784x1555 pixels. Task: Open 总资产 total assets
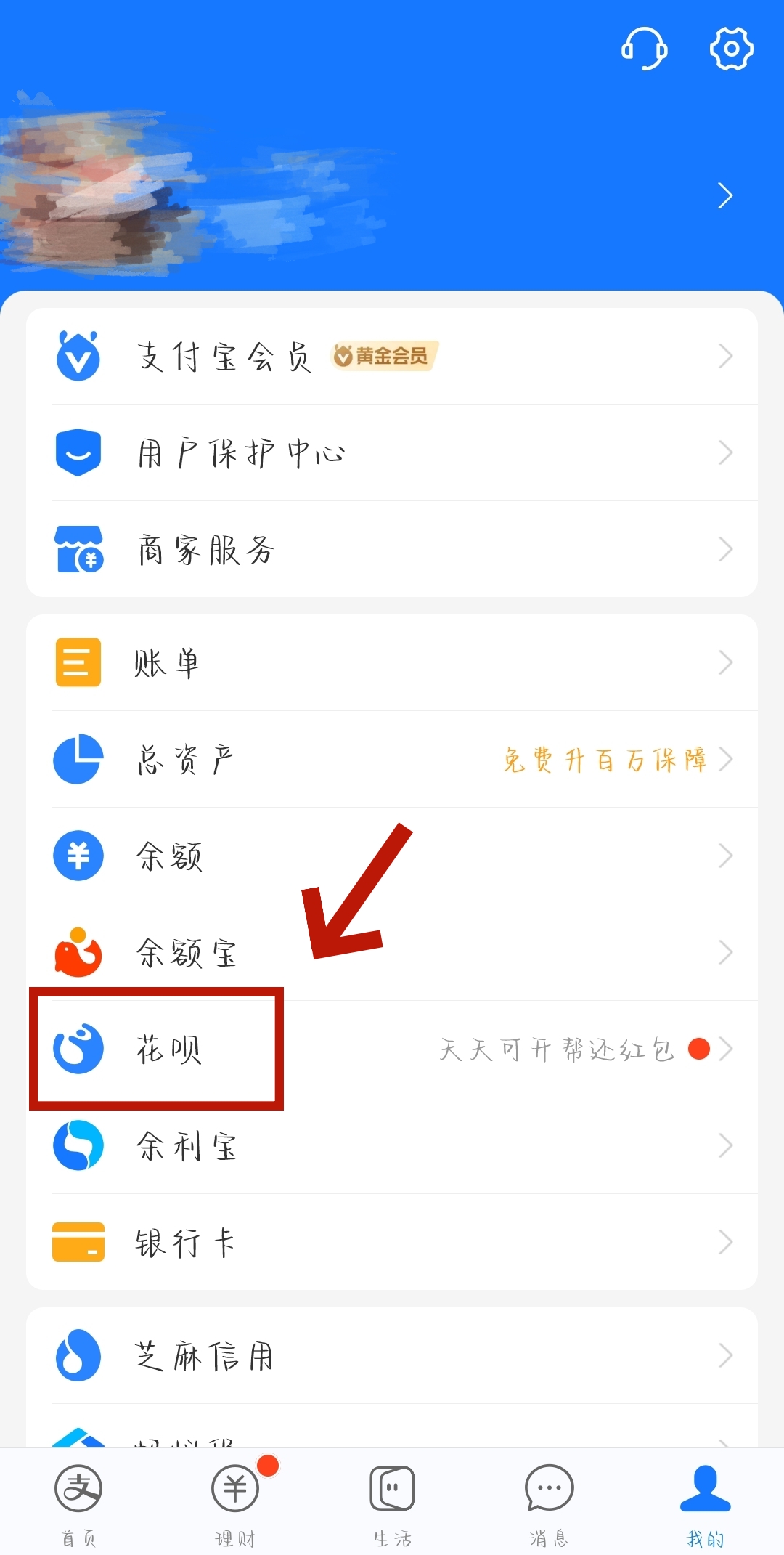[392, 759]
